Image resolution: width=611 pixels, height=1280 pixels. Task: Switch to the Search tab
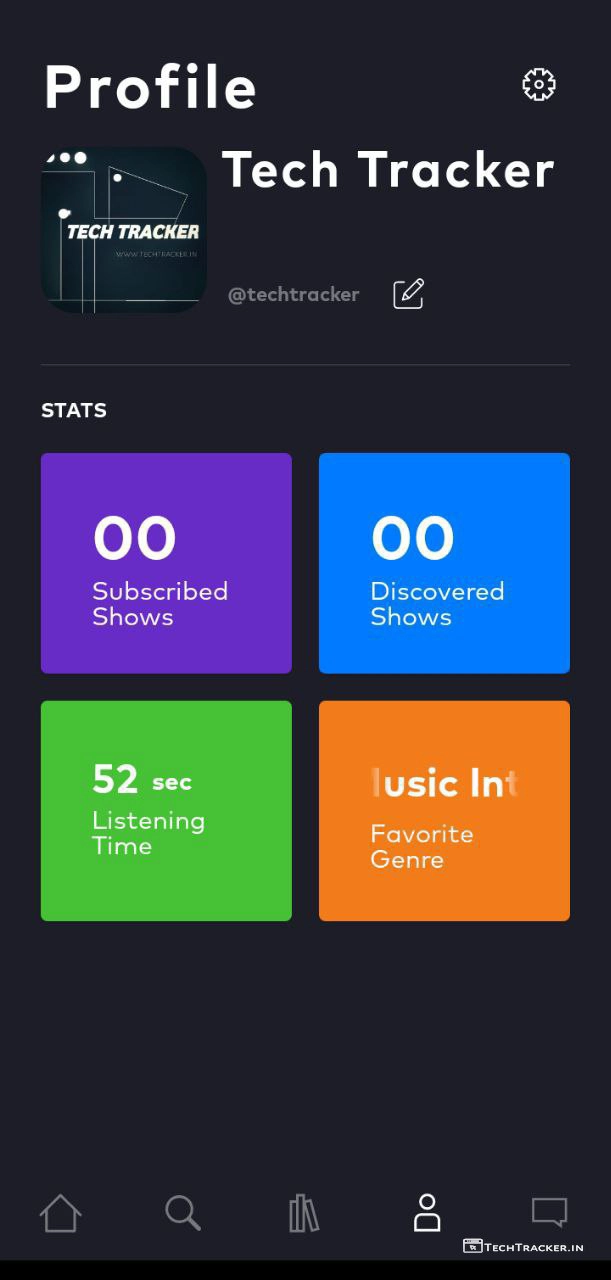(x=183, y=1213)
